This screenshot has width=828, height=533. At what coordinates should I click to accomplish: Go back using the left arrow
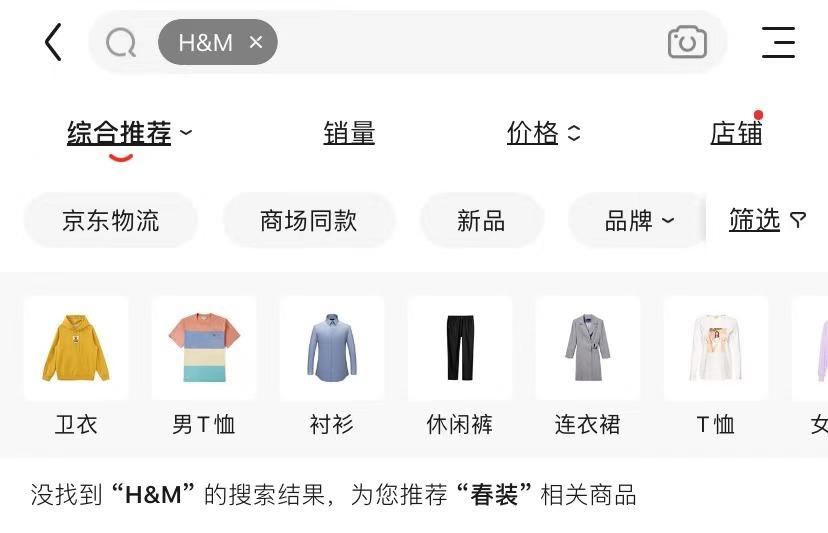(x=54, y=42)
